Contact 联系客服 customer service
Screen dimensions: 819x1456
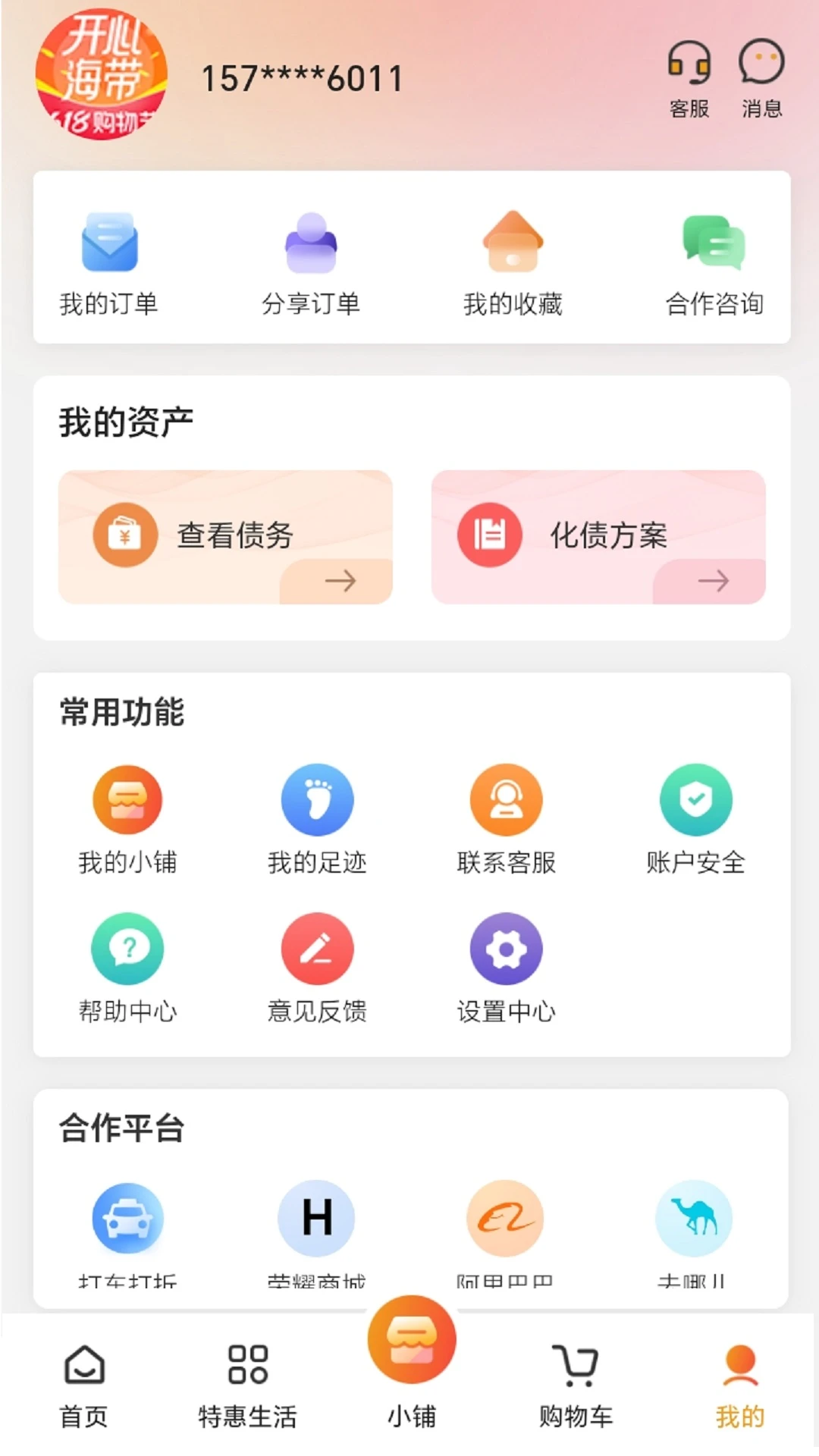(506, 800)
